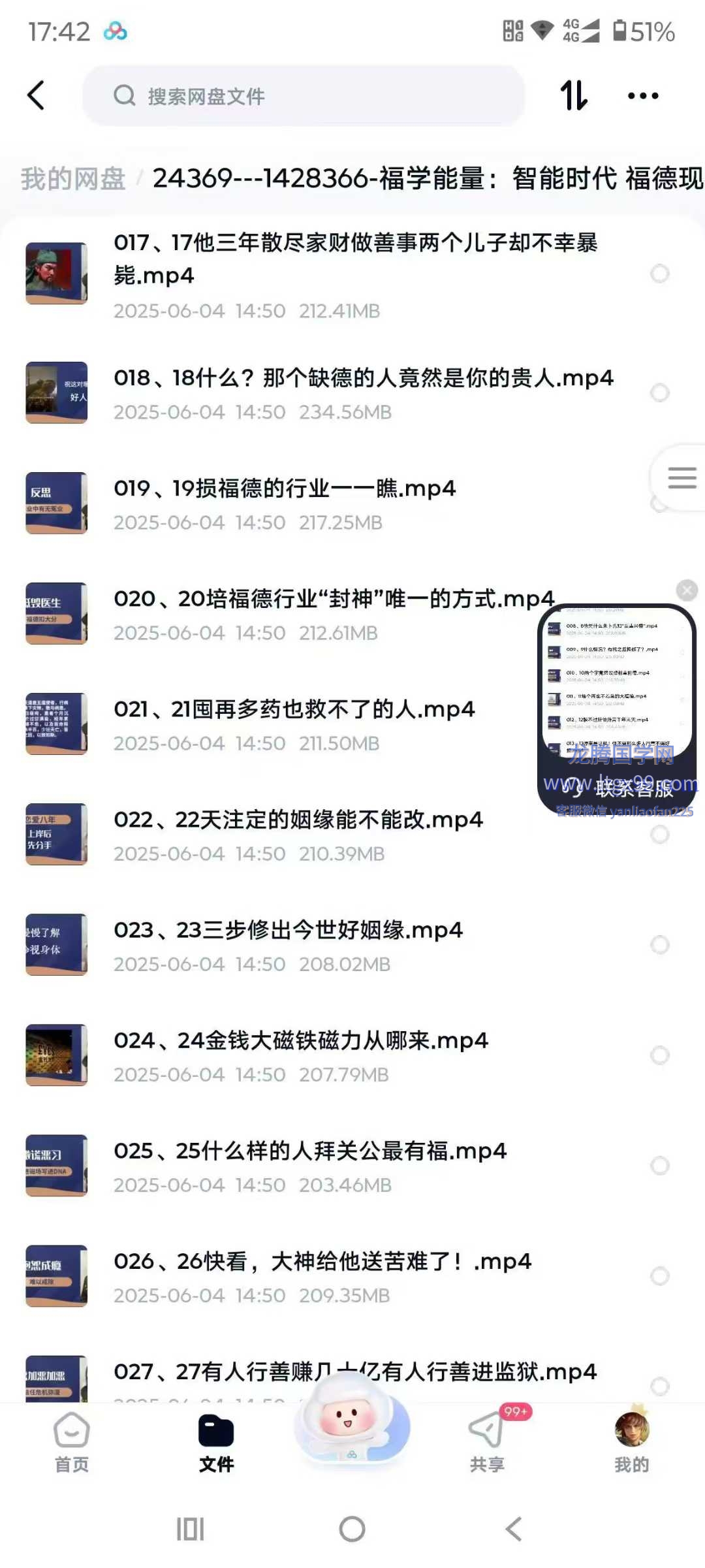Open video 024、24金钱大磁铁磁力从哪来

pyautogui.click(x=300, y=1040)
